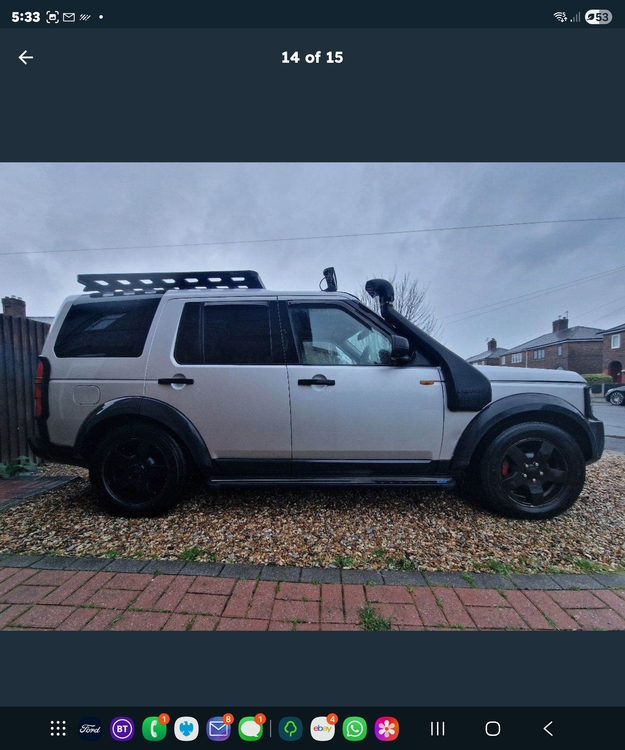Screen dimensions: 625x750
Task: Open the Email app with 8 notifications
Action: point(218,729)
